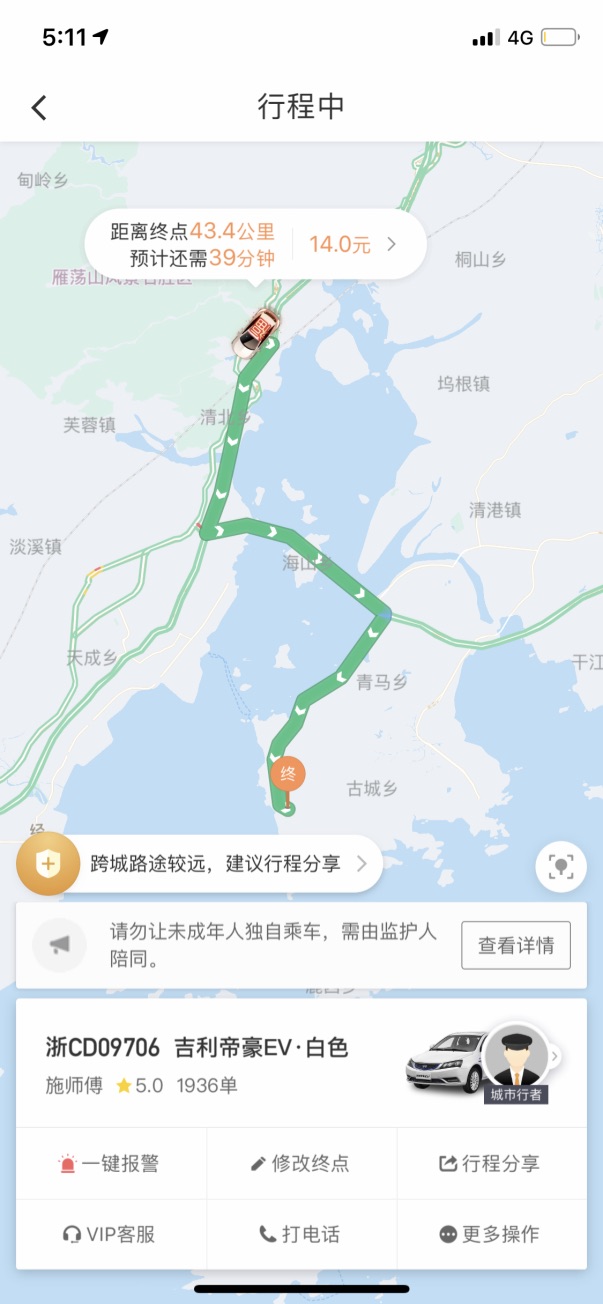Share the trip via 行程分享

(490, 1163)
